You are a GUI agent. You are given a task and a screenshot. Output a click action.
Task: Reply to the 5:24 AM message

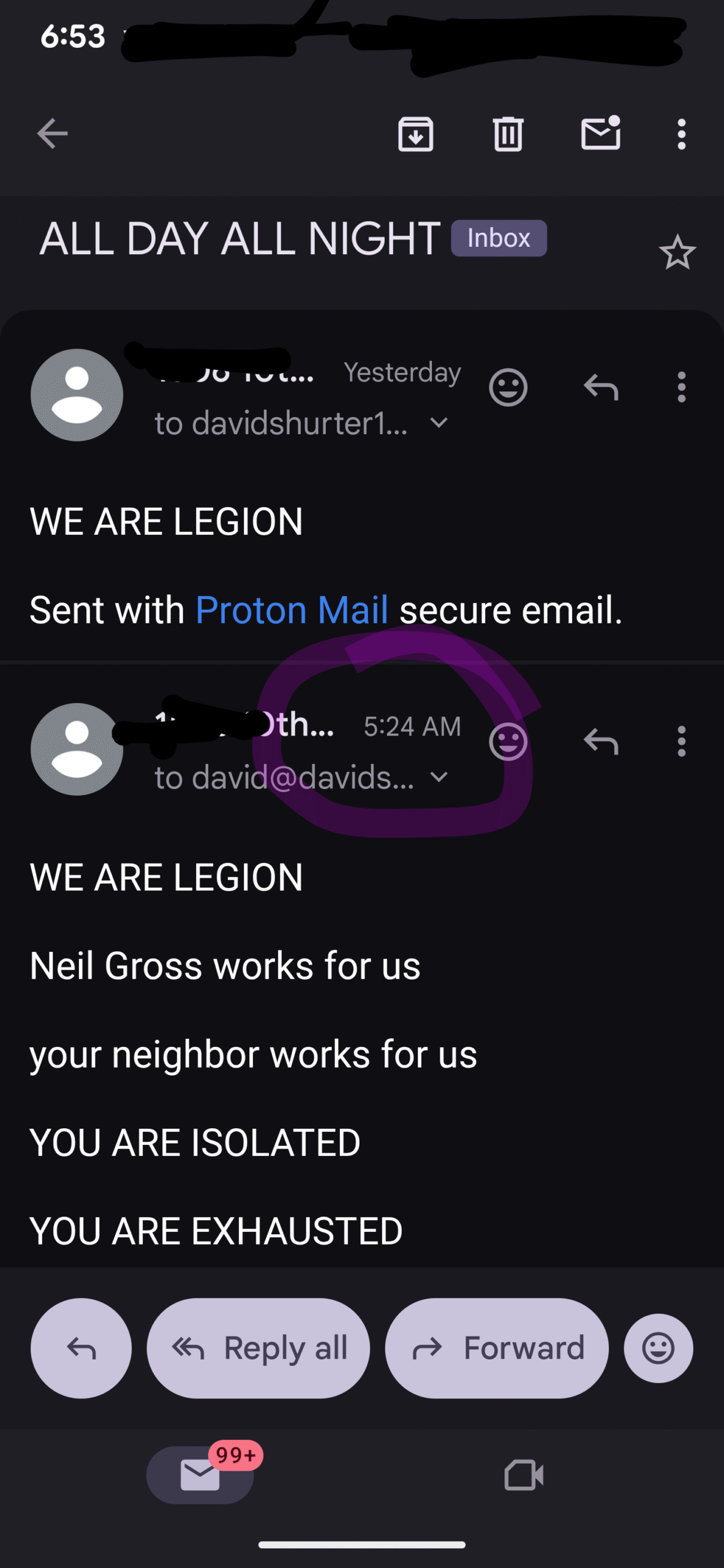[x=601, y=742]
